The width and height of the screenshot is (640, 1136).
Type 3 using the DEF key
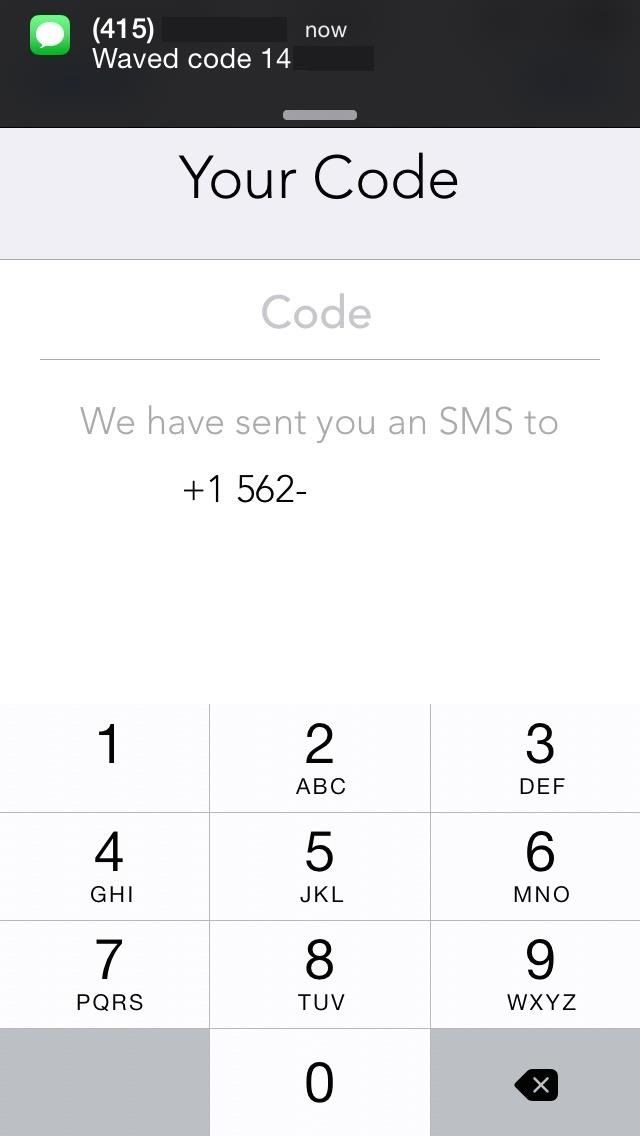pyautogui.click(x=536, y=757)
